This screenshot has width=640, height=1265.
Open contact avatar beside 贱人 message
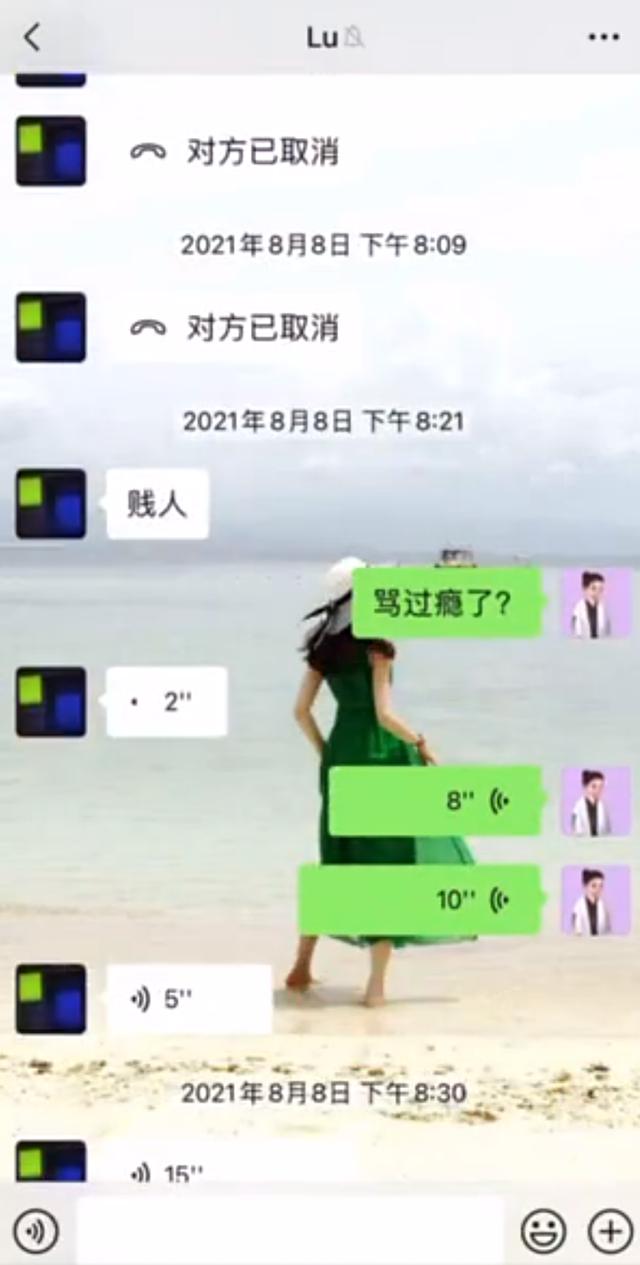click(50, 504)
